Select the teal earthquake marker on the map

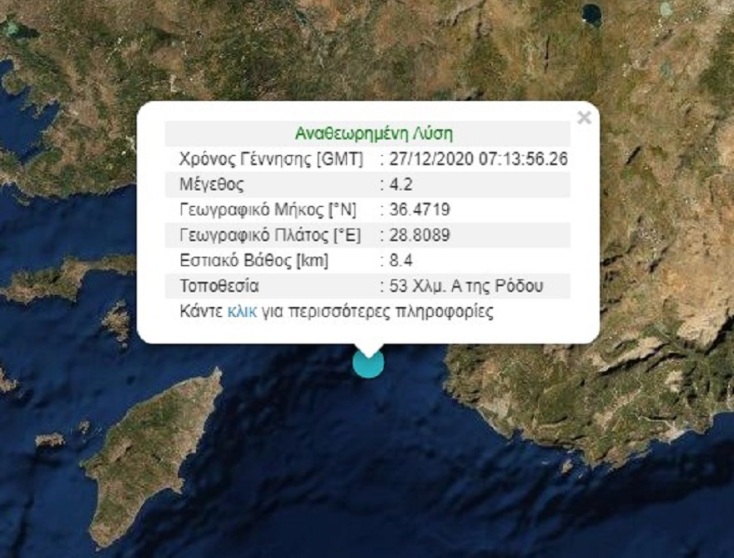pos(368,363)
